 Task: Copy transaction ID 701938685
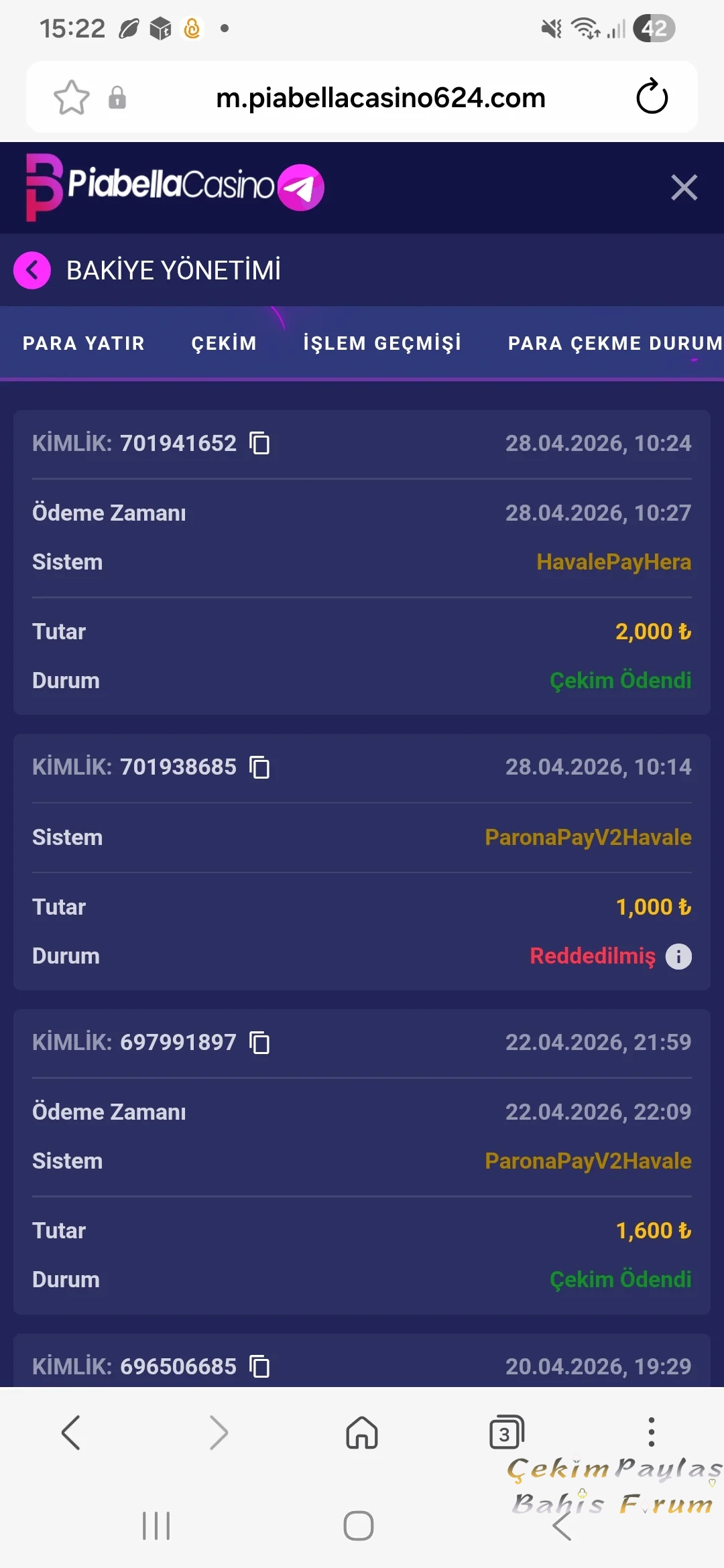click(259, 767)
